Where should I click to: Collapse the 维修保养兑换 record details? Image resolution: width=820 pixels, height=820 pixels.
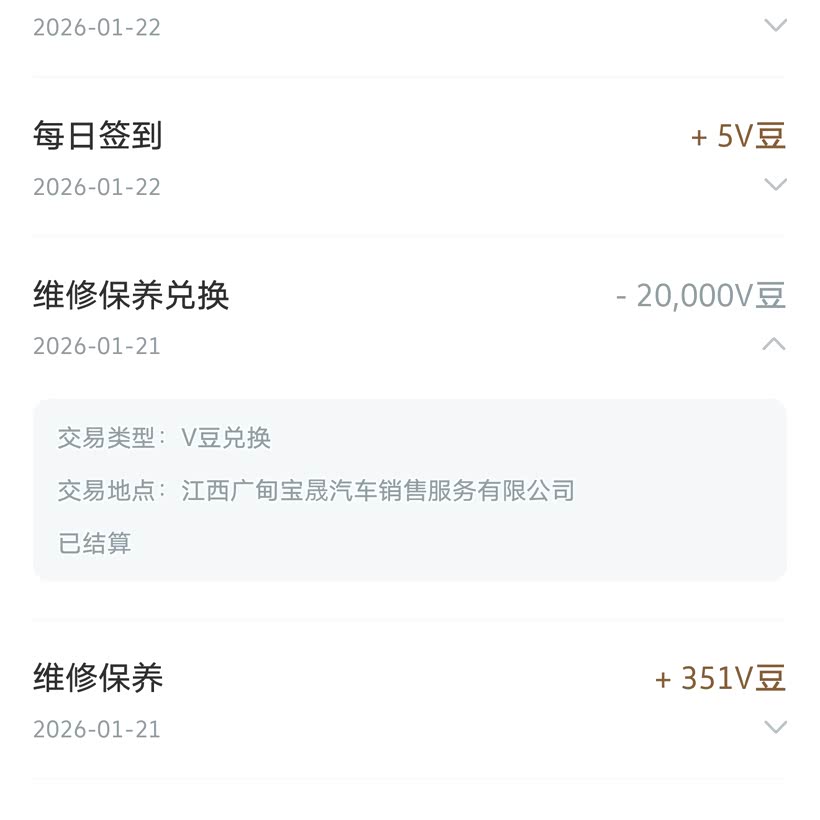pos(774,345)
